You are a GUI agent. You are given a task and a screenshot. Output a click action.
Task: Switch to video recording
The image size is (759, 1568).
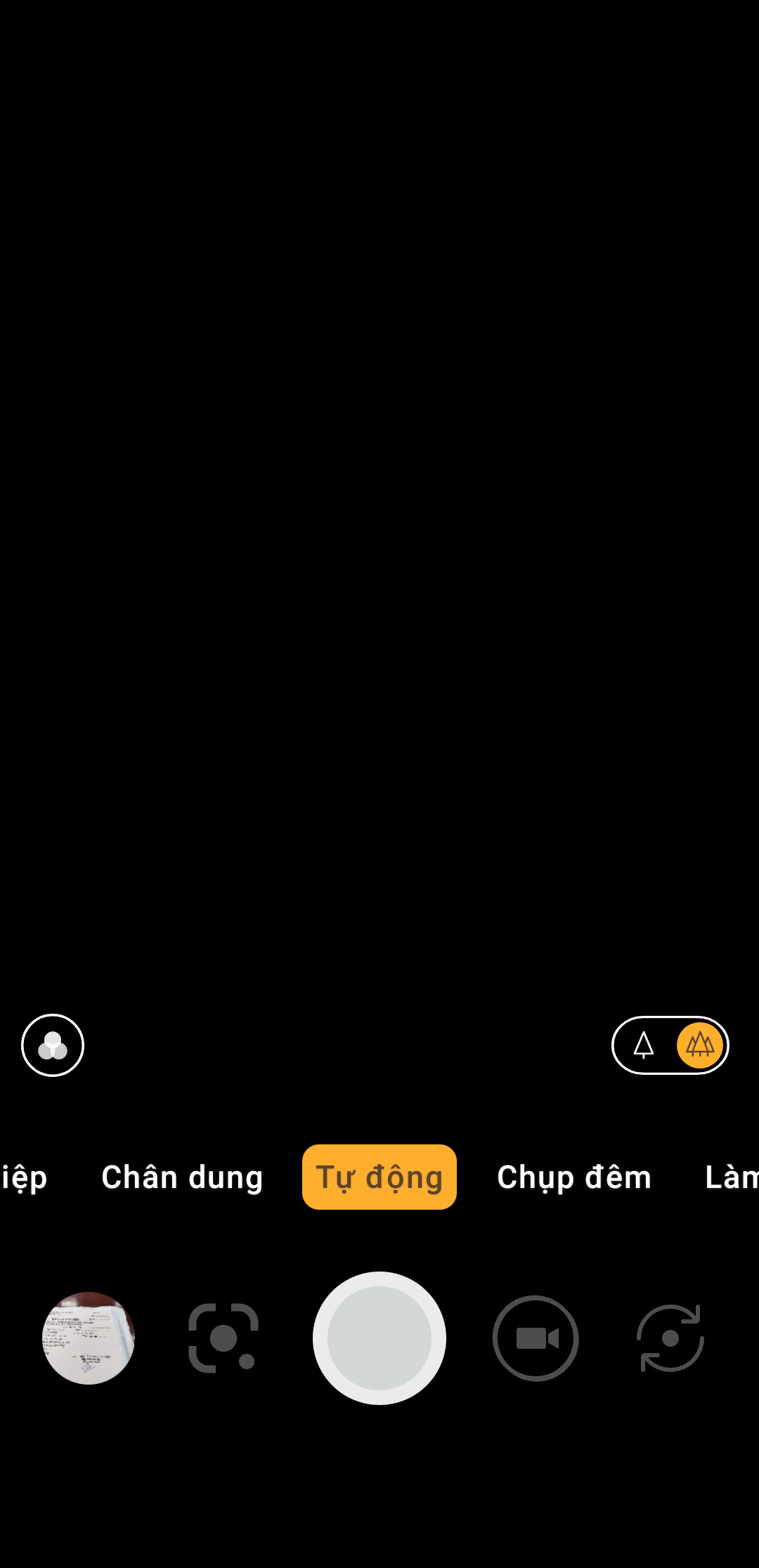click(x=536, y=1338)
